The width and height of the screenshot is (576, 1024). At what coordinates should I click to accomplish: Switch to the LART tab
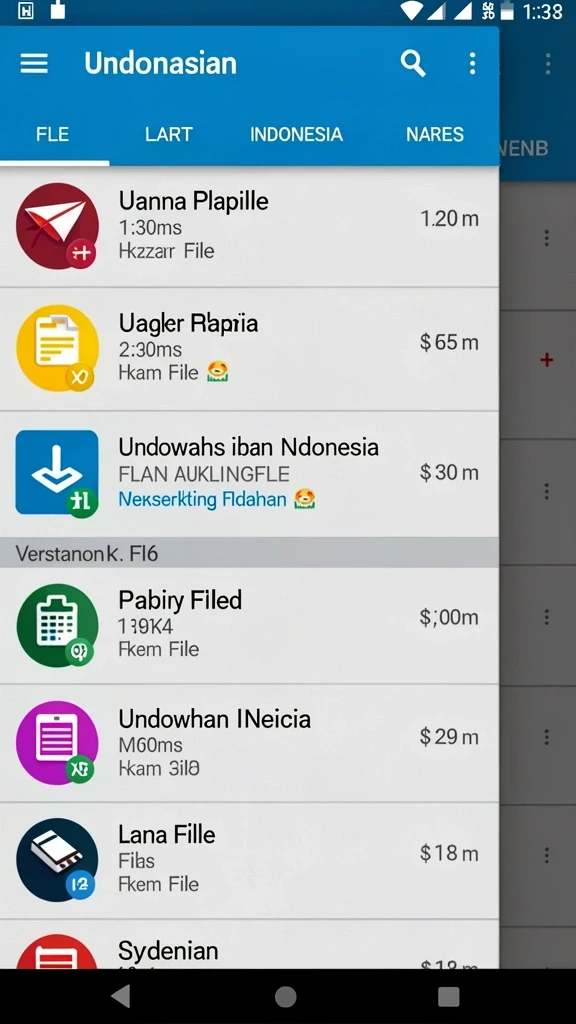coord(168,135)
